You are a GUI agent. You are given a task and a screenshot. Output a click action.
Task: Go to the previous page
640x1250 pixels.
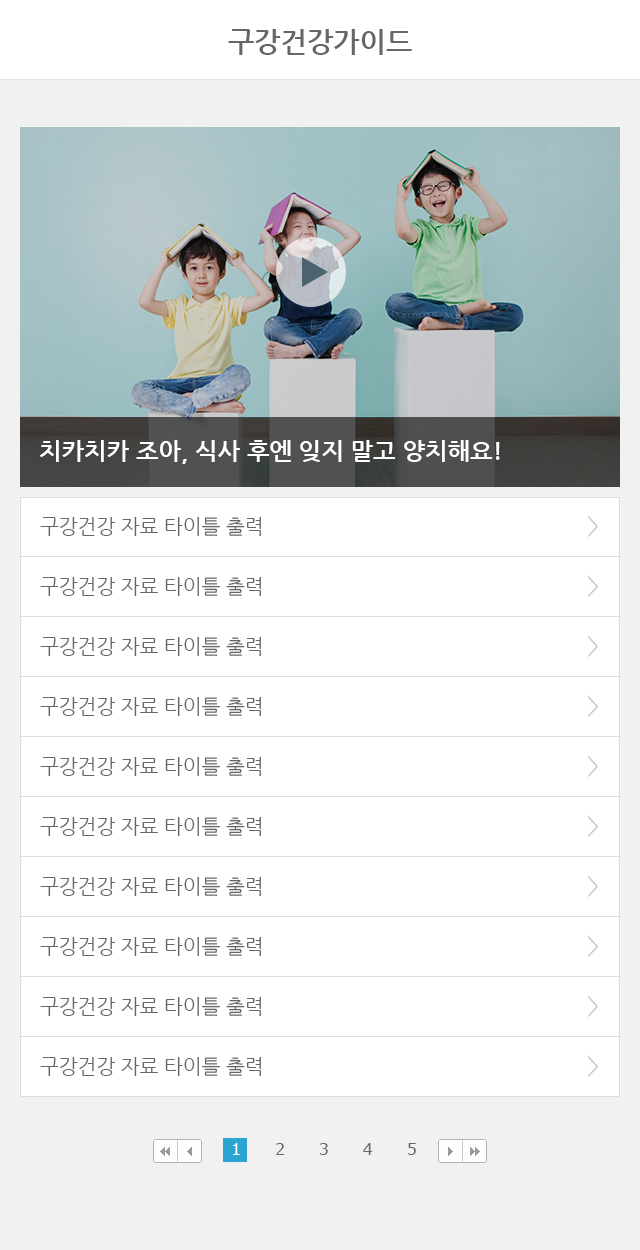(190, 1151)
